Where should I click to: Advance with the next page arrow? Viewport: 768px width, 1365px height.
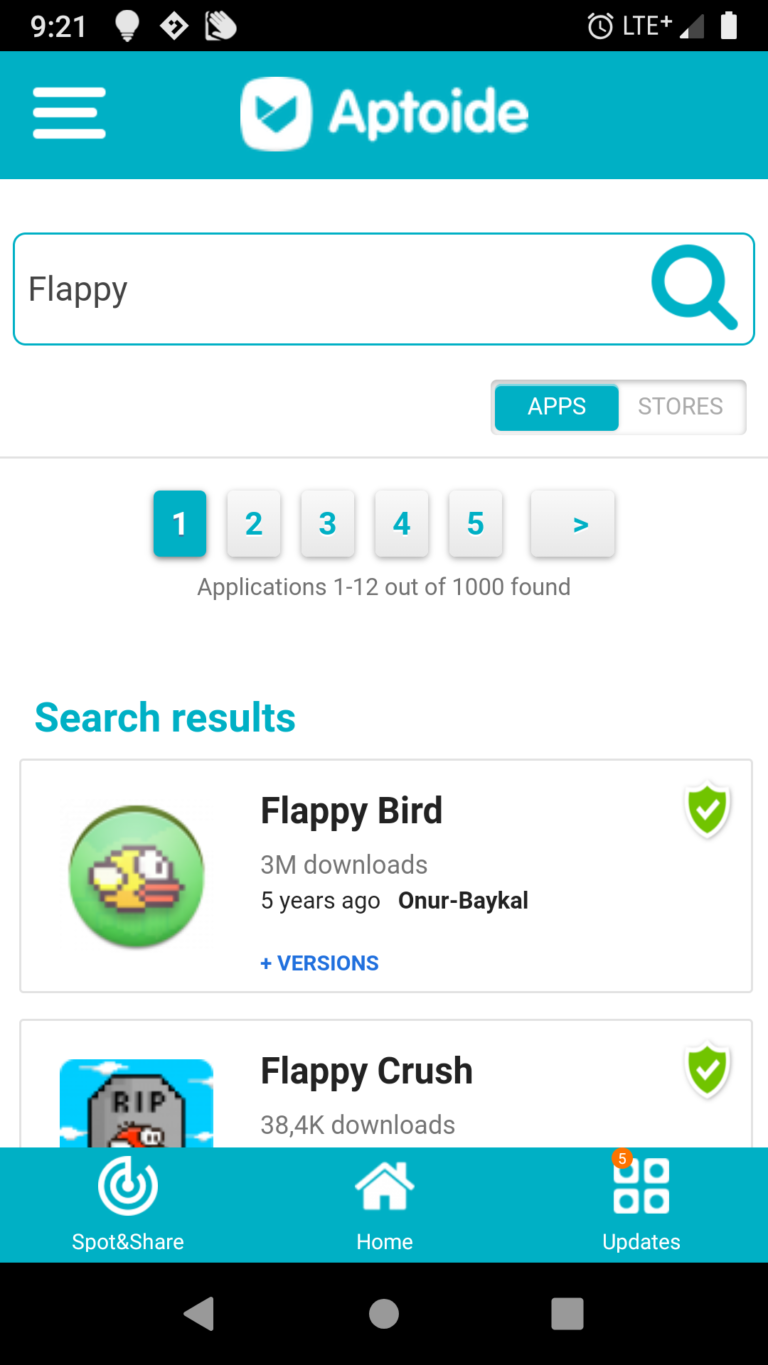tap(573, 523)
